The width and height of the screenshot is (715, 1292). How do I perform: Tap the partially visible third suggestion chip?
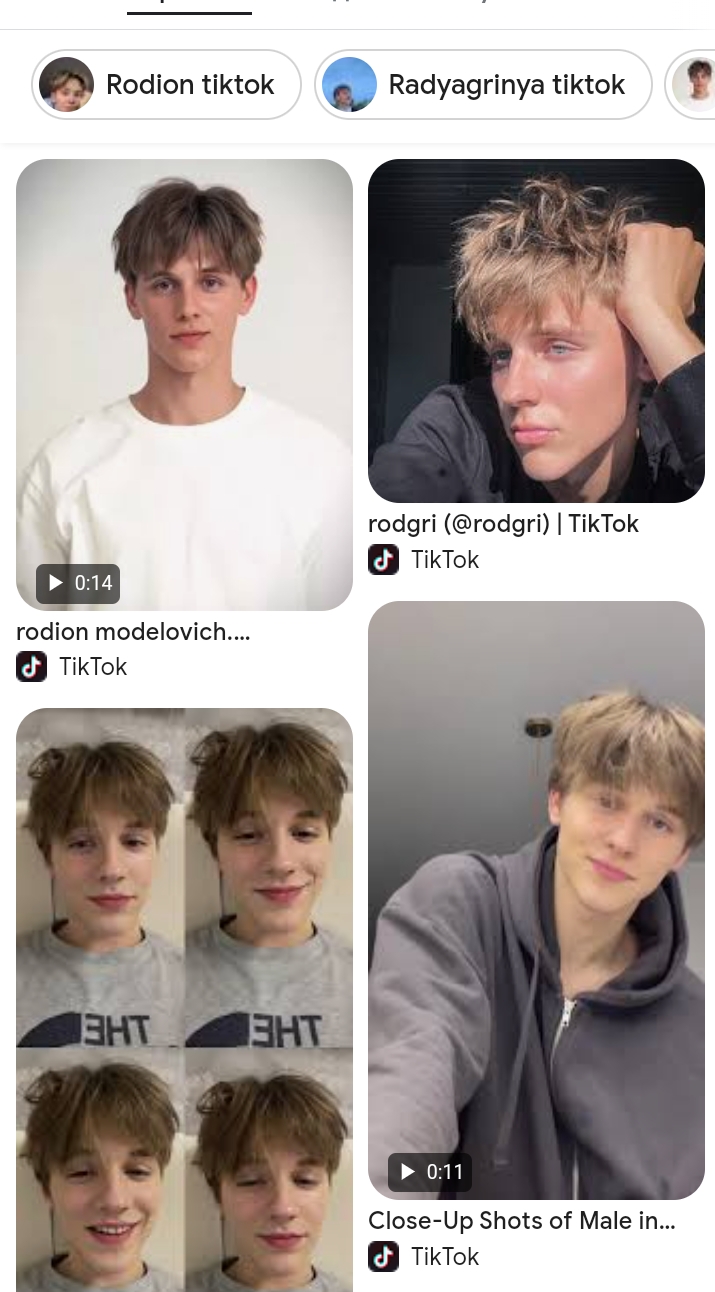(694, 85)
